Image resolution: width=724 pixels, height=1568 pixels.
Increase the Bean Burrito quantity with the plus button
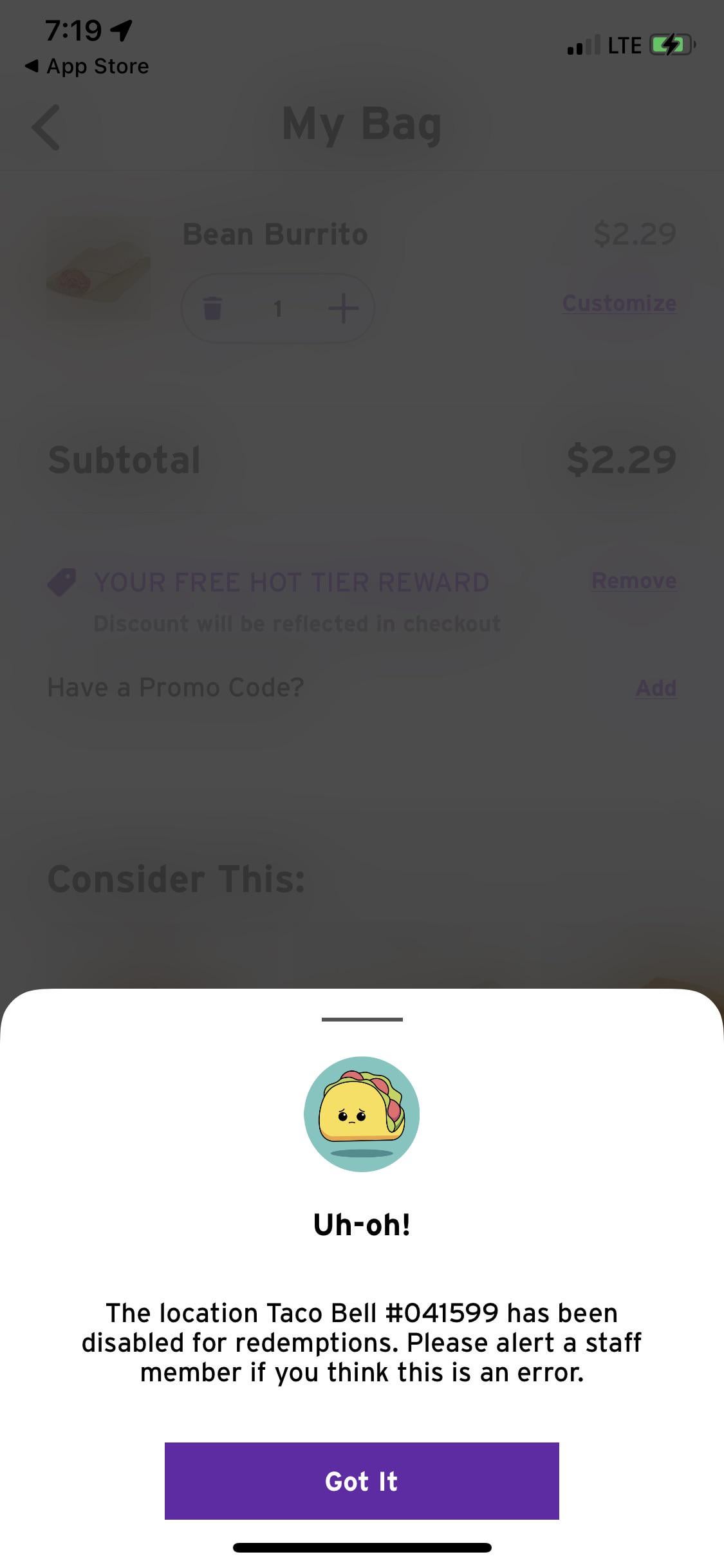343,308
